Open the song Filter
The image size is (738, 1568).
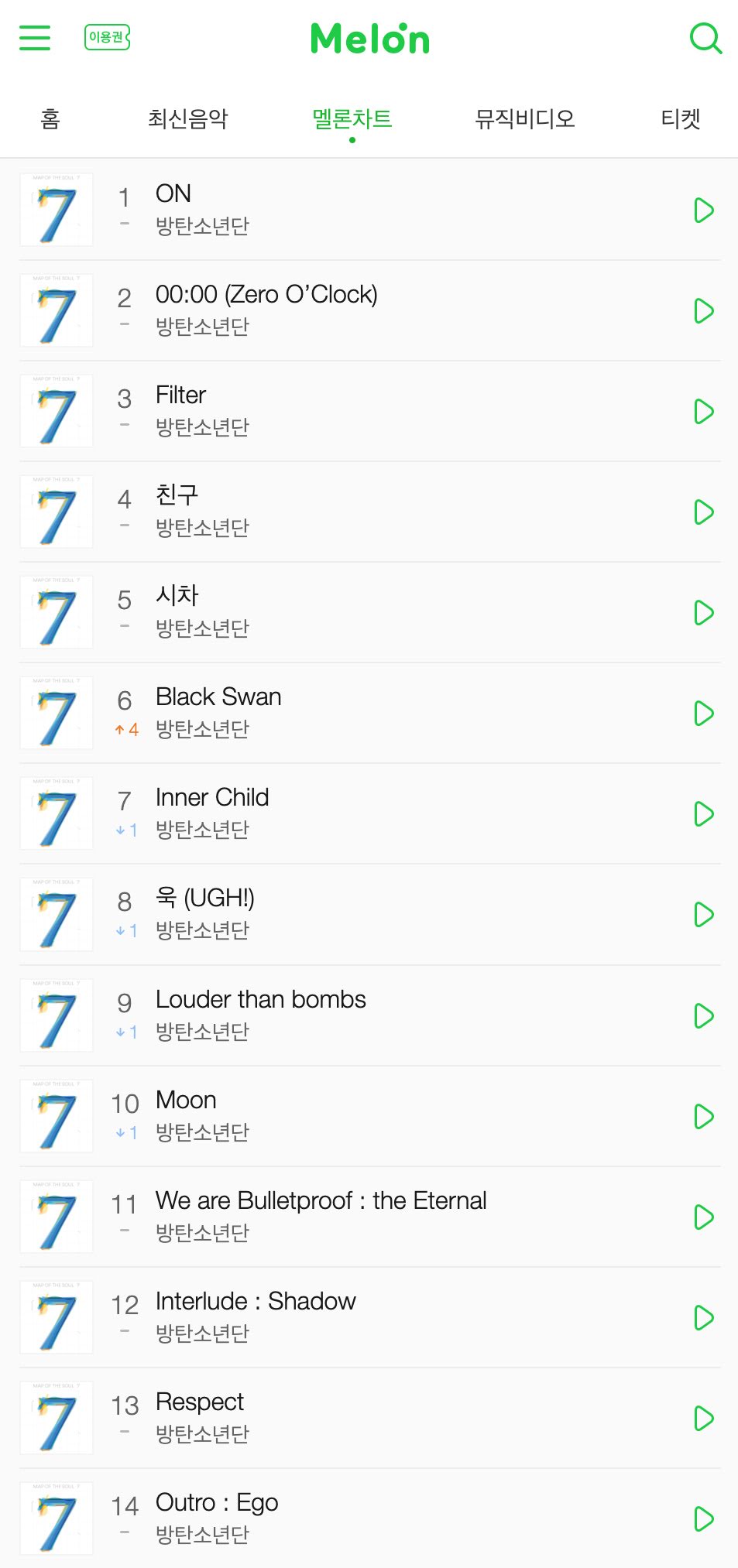coord(180,395)
